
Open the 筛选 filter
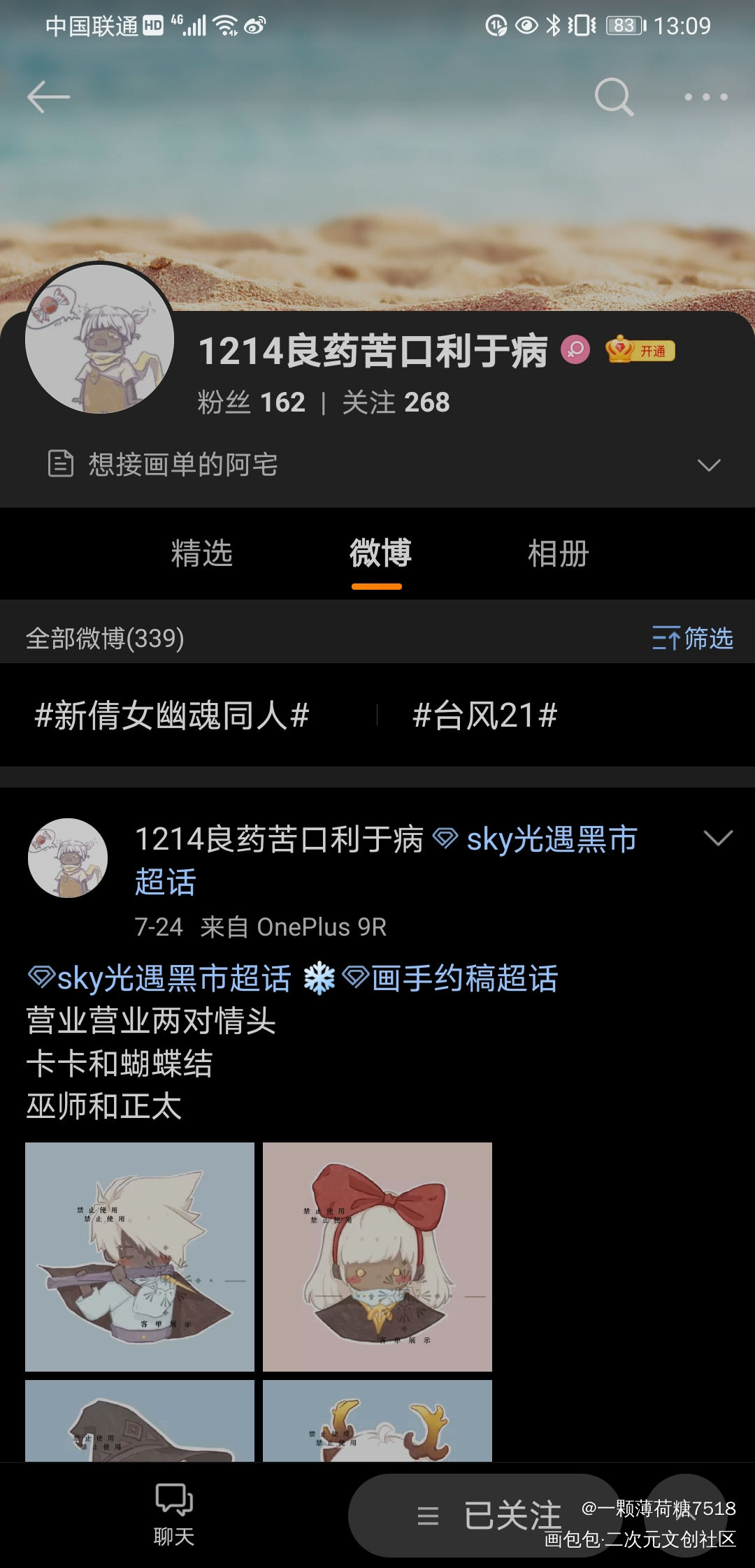point(692,638)
